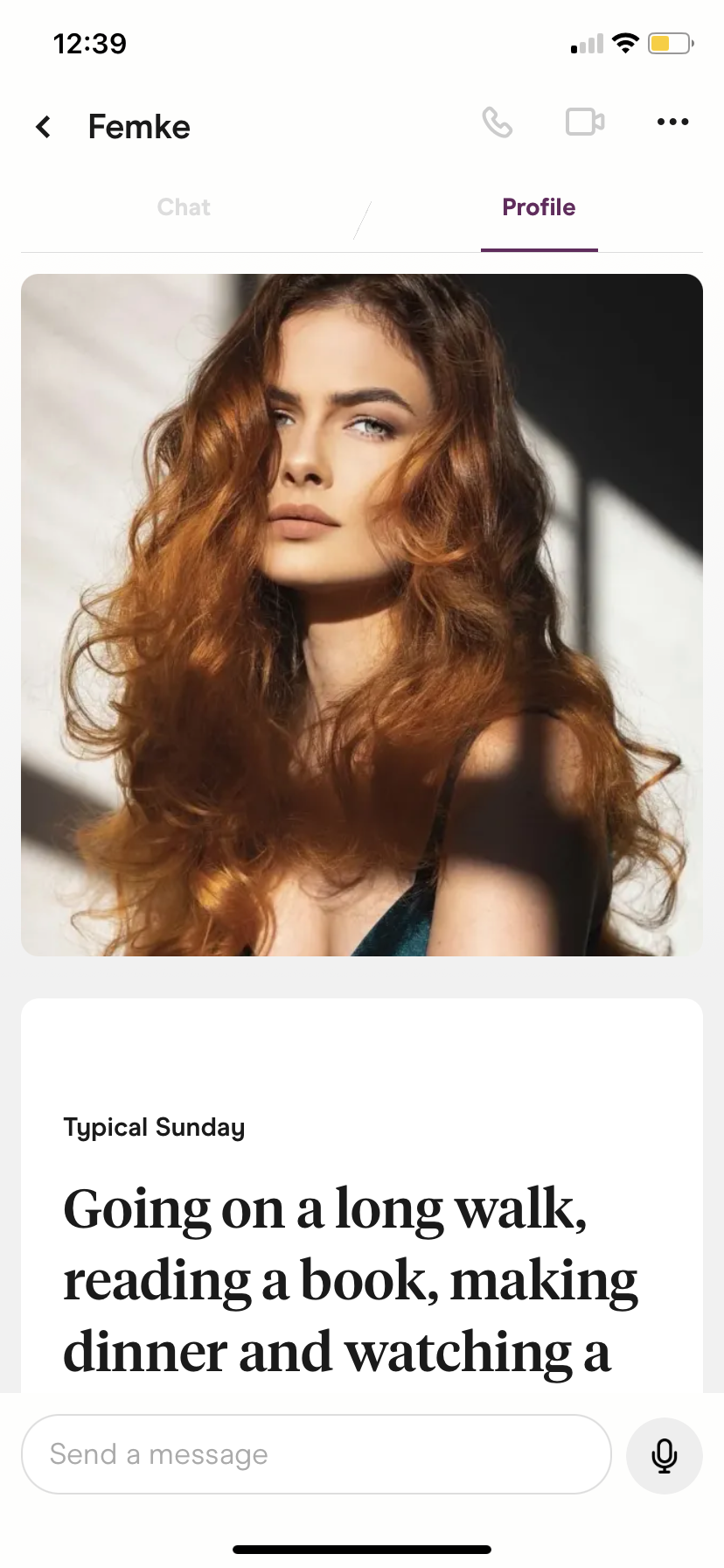Viewport: 724px width, 1568px height.
Task: Switch to the Chat tab
Action: tap(184, 207)
